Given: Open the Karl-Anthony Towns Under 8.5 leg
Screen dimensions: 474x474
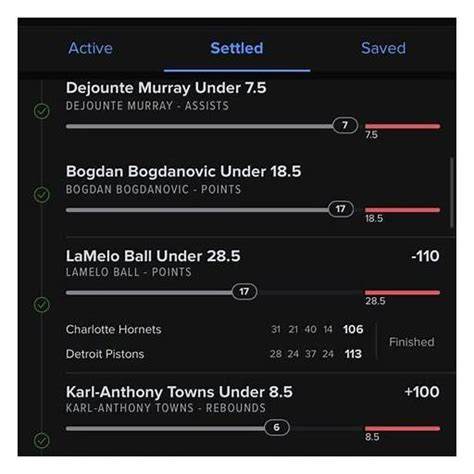Looking at the screenshot, I should (x=179, y=392).
